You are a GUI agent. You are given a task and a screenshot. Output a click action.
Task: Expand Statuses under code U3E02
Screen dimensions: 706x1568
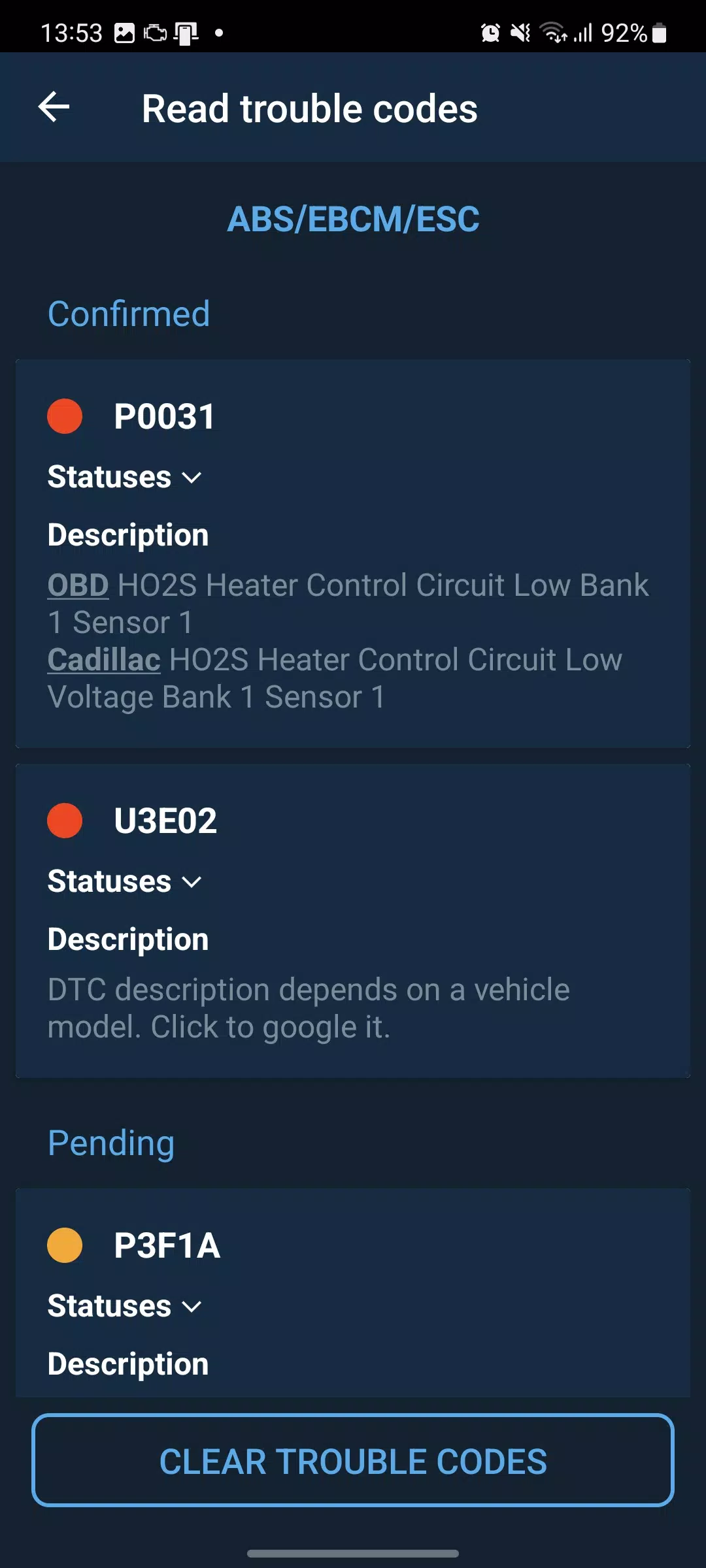(x=126, y=881)
